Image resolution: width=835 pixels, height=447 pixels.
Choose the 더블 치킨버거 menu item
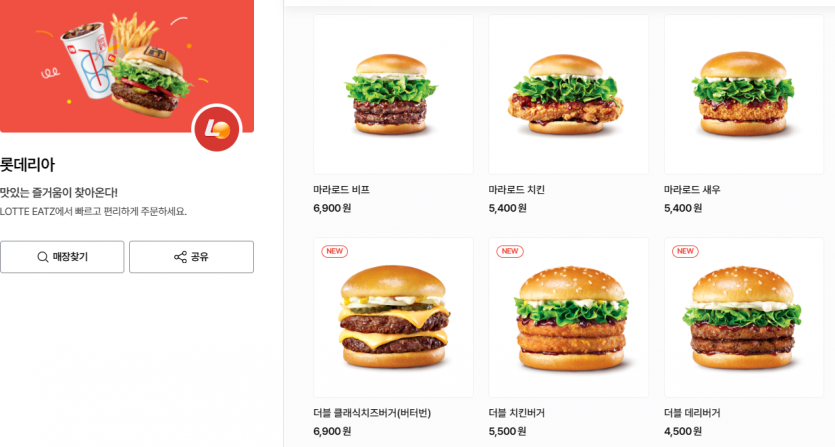pyautogui.click(x=568, y=318)
